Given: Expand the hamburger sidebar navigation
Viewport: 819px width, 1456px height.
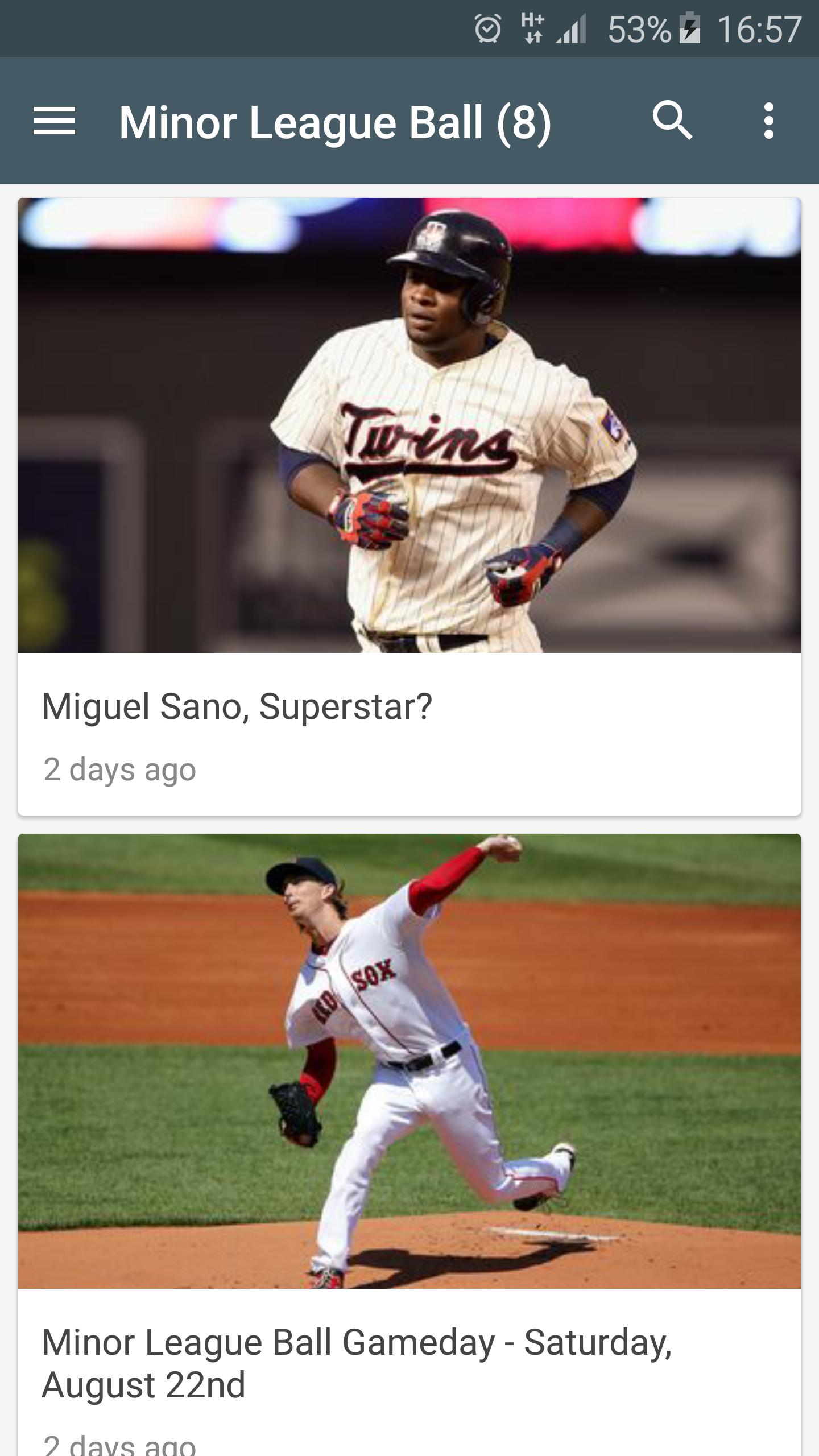Looking at the screenshot, I should click(55, 121).
